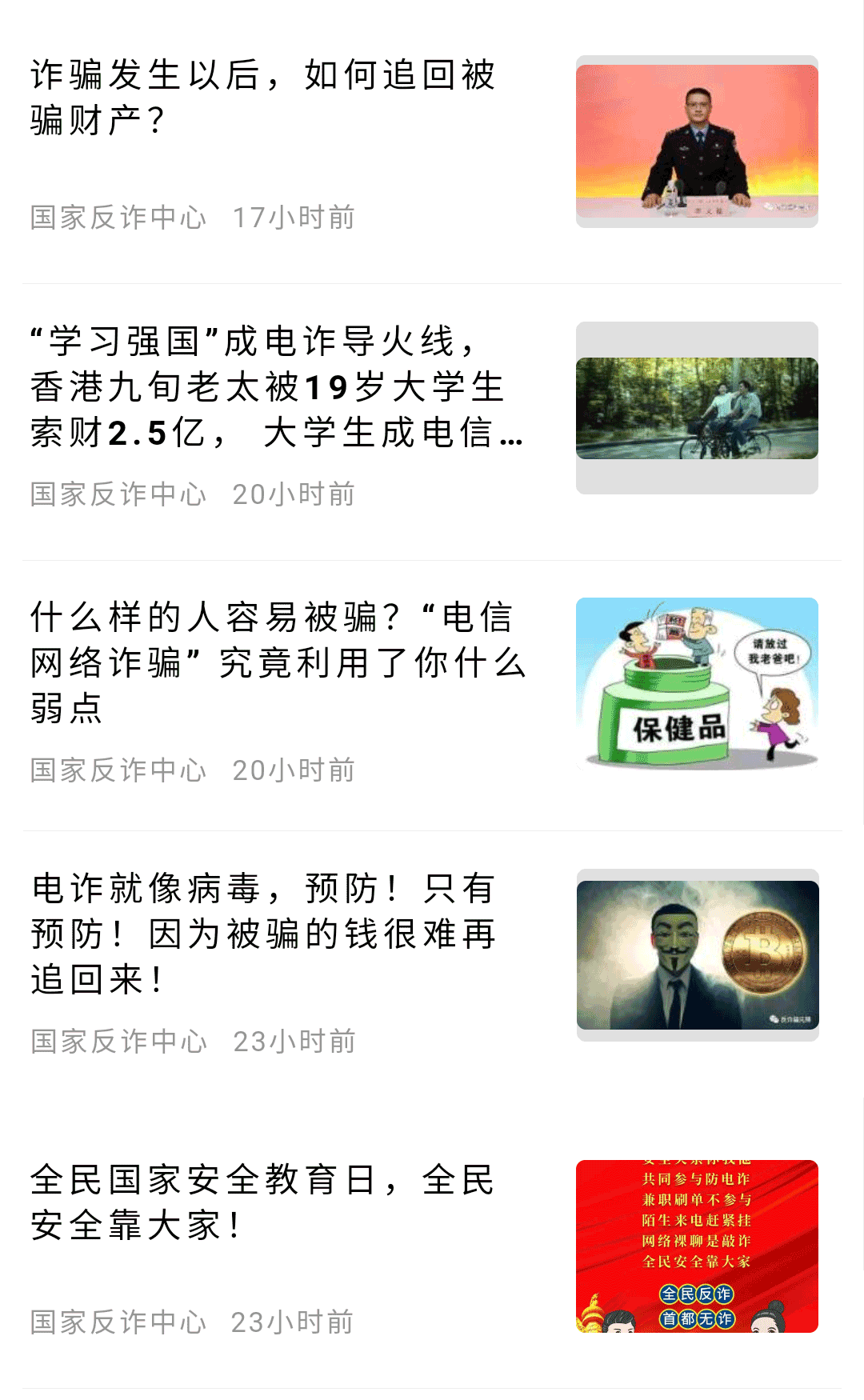Tap the police officer thumbnail image
This screenshot has width=864, height=1400.
(697, 142)
